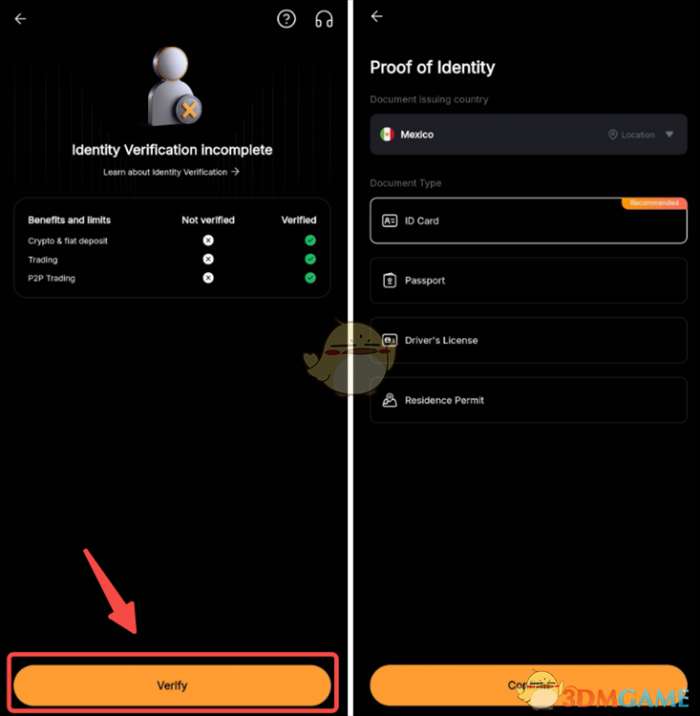Screen dimensions: 700x716
Task: Open Learn about Identity Verification link
Action: point(171,172)
